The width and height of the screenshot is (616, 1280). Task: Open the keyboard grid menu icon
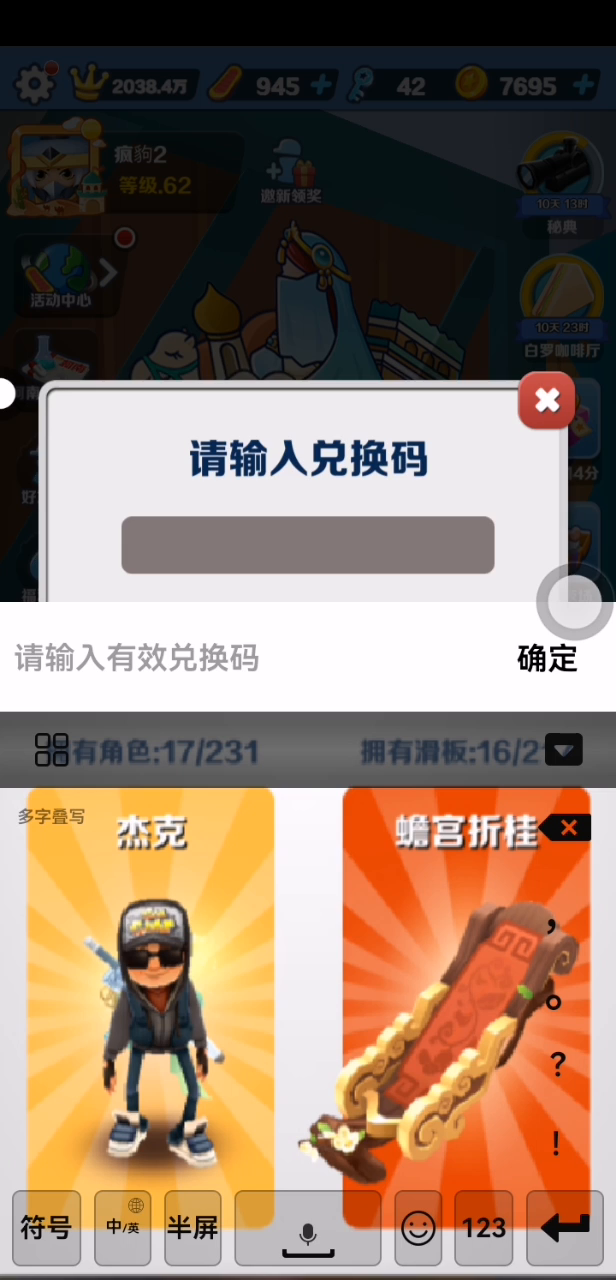coord(51,749)
